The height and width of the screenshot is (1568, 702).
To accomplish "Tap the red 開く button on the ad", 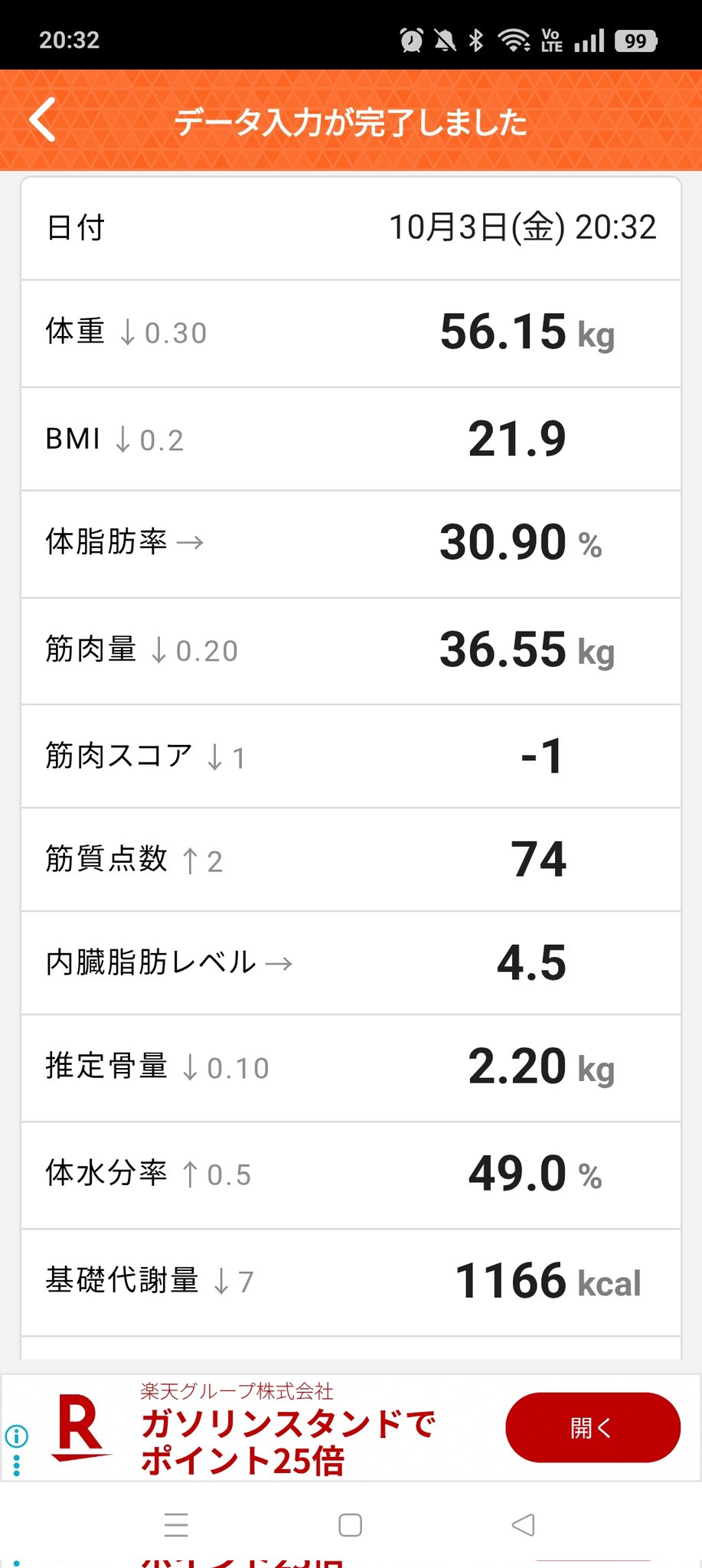I will tap(592, 1427).
